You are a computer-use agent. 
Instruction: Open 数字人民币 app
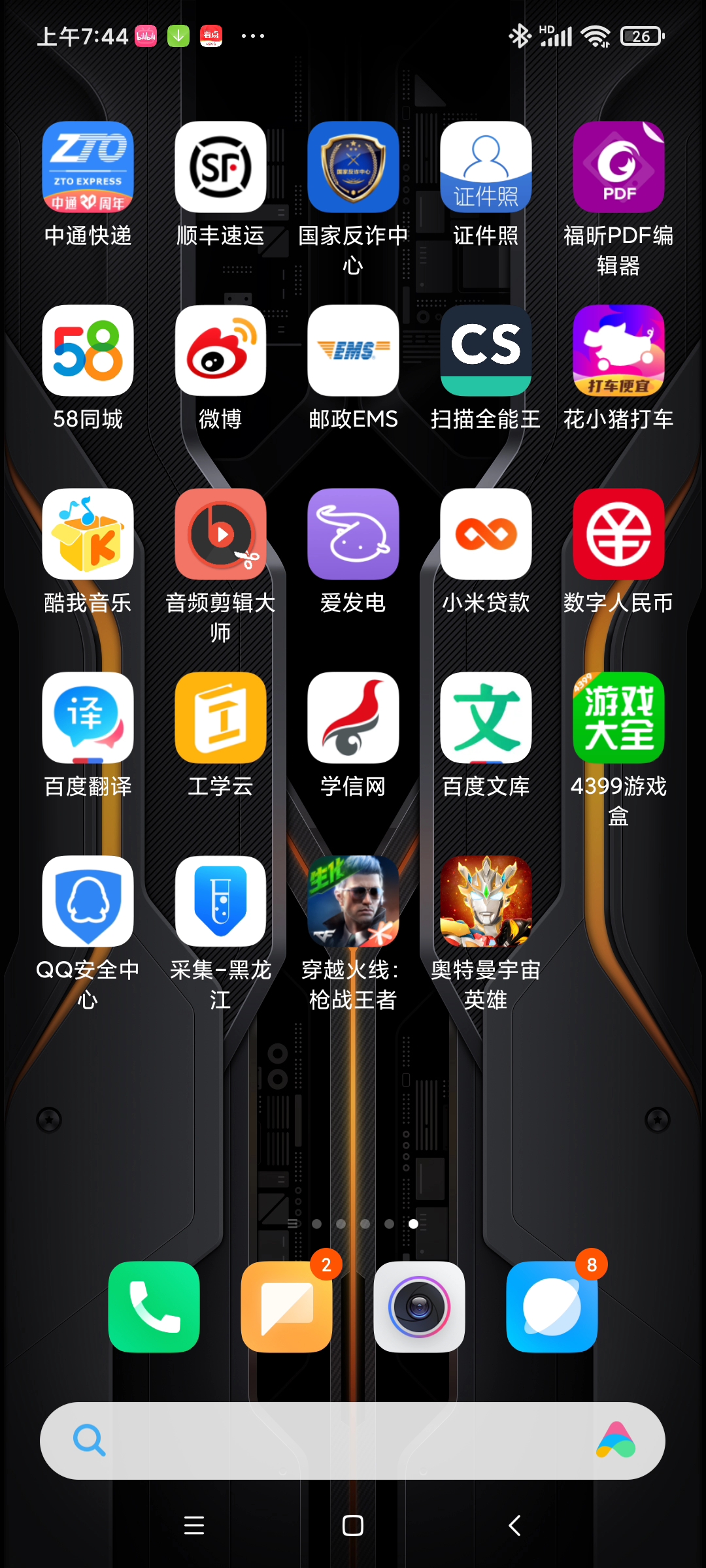click(618, 534)
